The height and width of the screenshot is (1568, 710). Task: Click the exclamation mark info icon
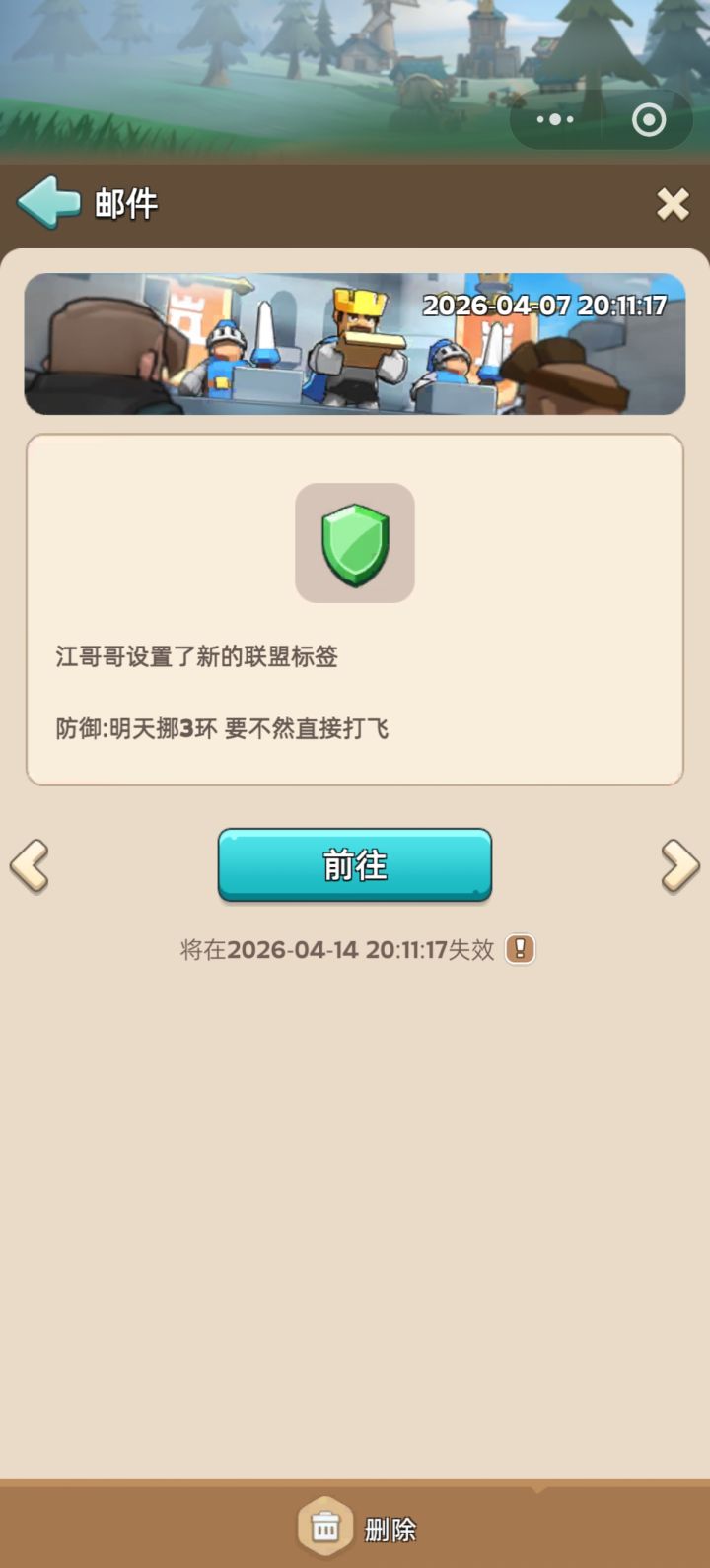(521, 948)
